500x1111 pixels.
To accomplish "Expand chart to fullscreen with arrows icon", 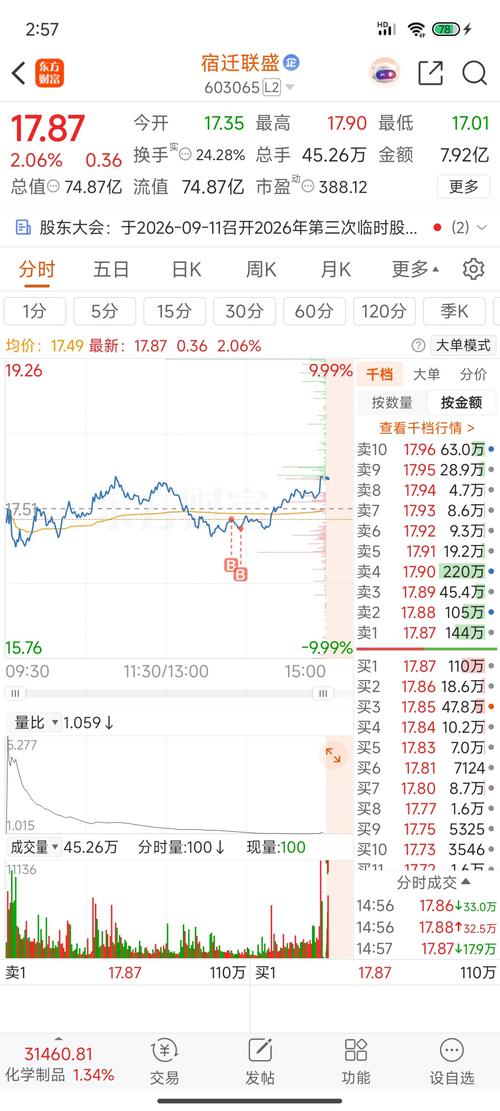I will (x=333, y=755).
